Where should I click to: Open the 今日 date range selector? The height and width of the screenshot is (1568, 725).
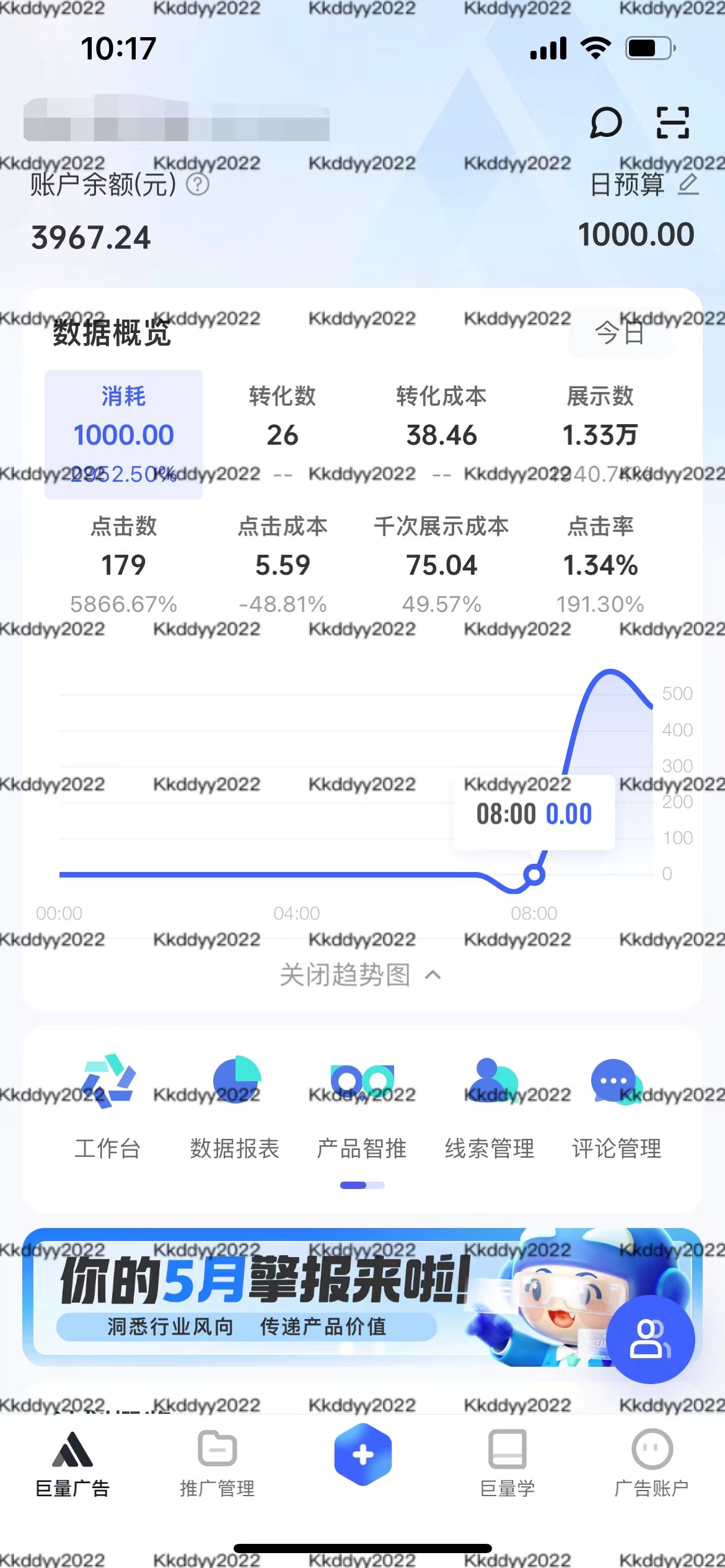coord(620,333)
